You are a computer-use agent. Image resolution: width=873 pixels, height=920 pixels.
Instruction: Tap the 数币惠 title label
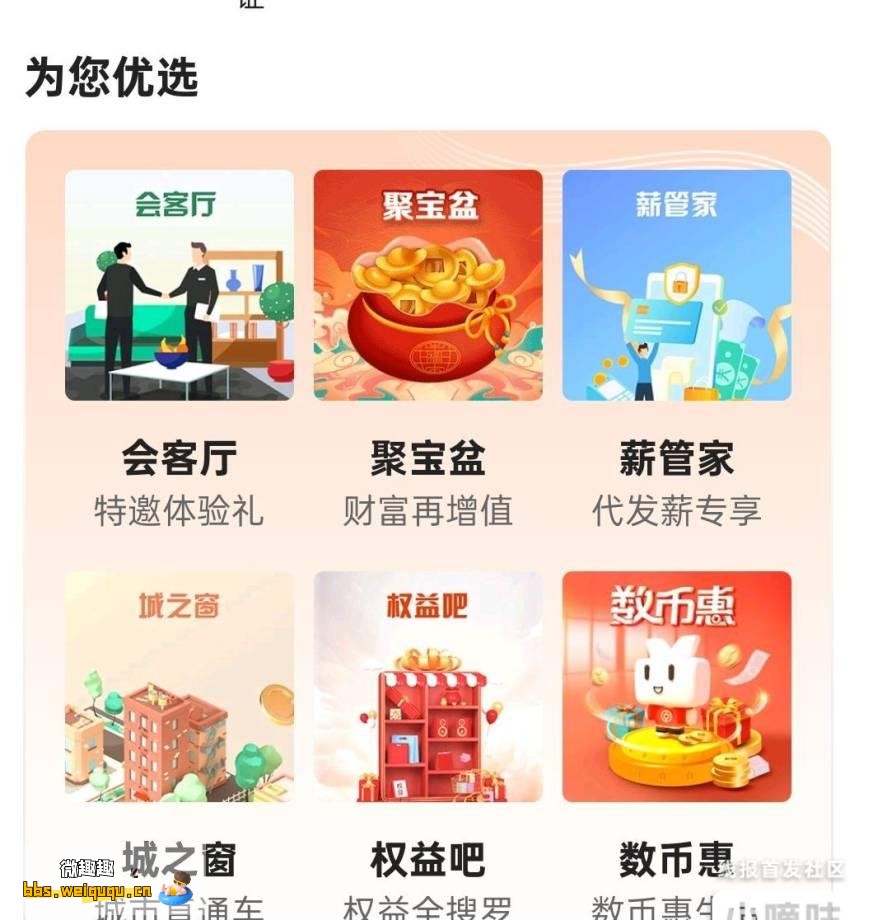[x=676, y=858]
